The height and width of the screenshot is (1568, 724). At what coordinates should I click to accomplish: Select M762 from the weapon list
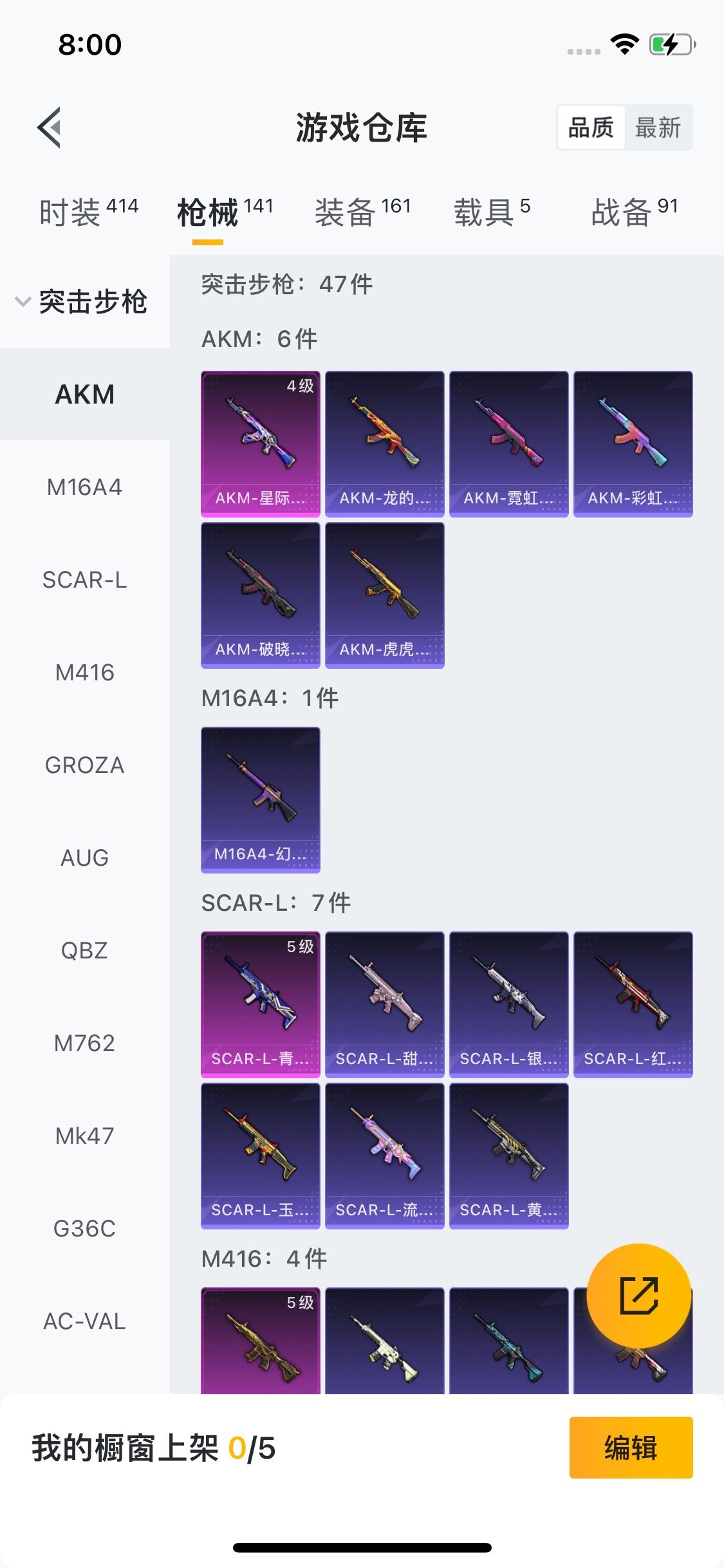[84, 1043]
